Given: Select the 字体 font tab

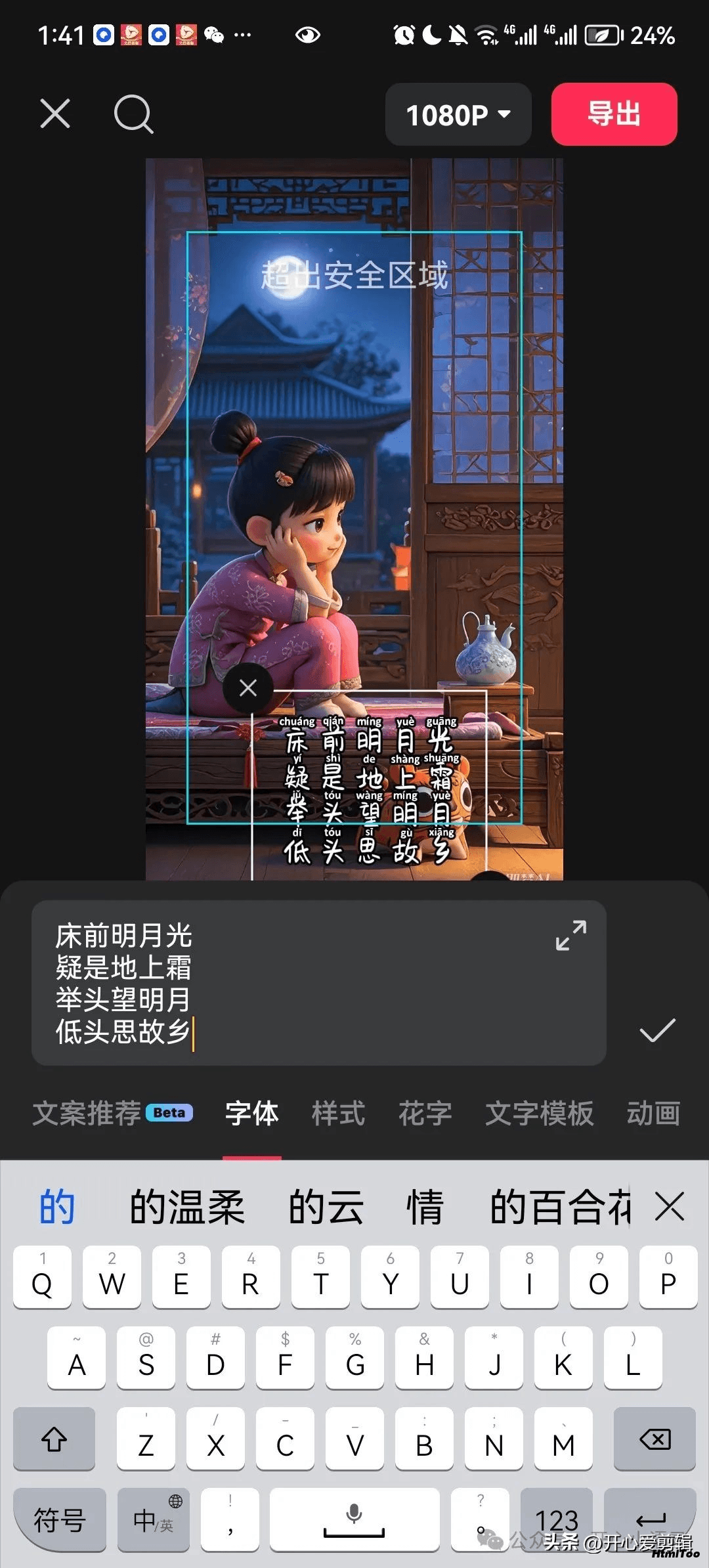Looking at the screenshot, I should click(x=252, y=1113).
